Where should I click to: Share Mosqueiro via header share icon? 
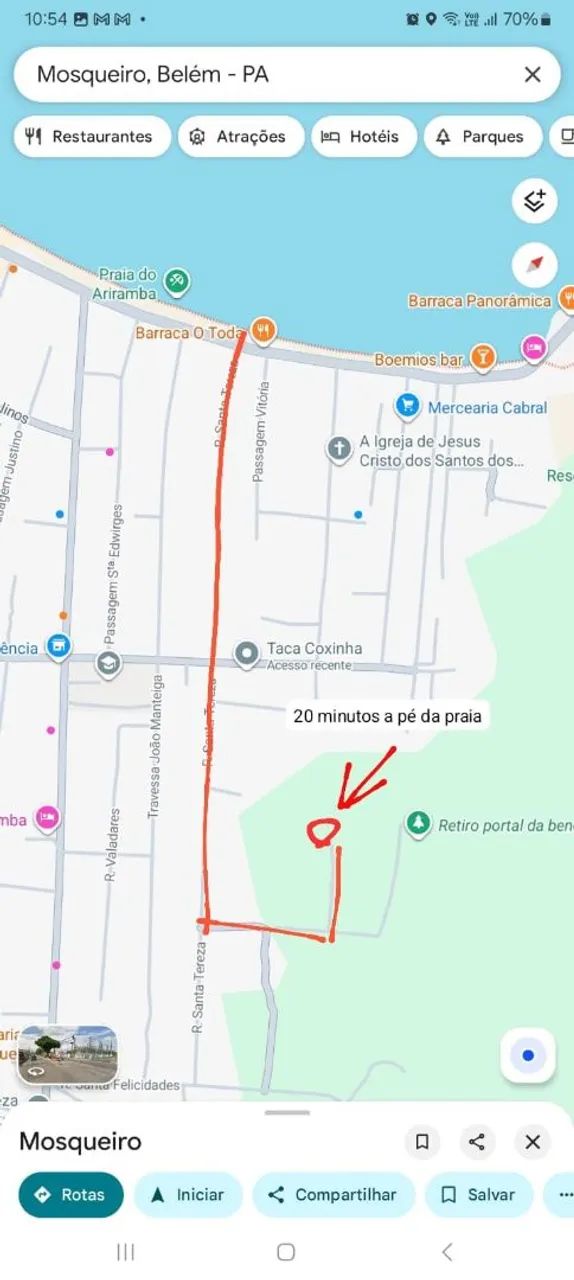point(477,1142)
